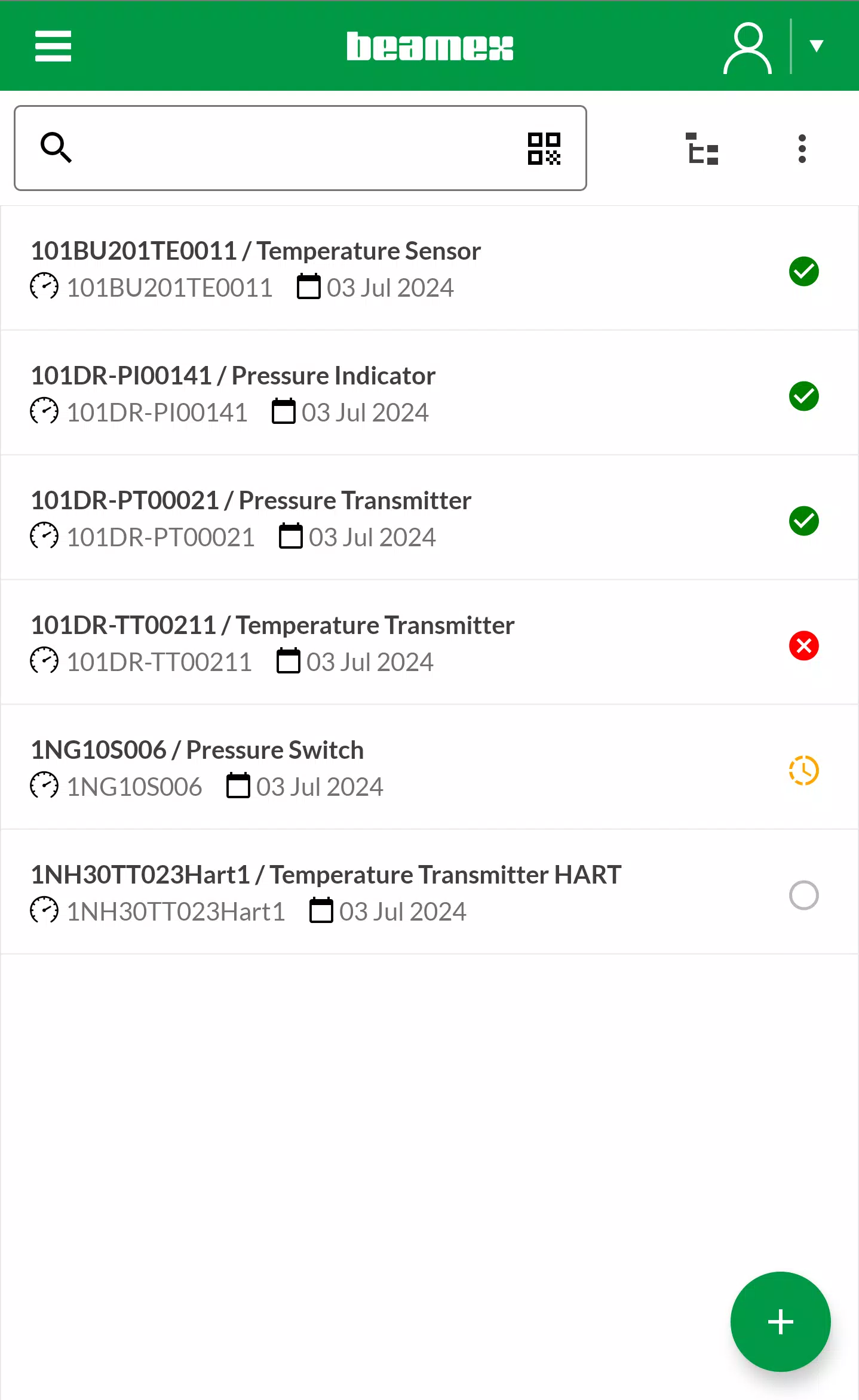
Task: Open the hamburger navigation menu
Action: 53,46
